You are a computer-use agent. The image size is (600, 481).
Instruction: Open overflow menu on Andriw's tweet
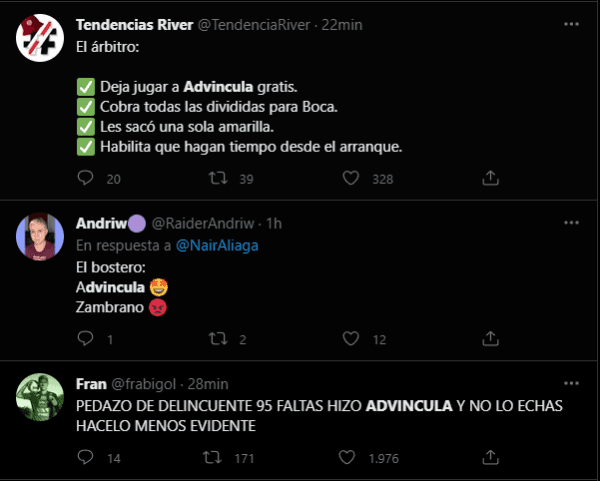[x=572, y=222]
